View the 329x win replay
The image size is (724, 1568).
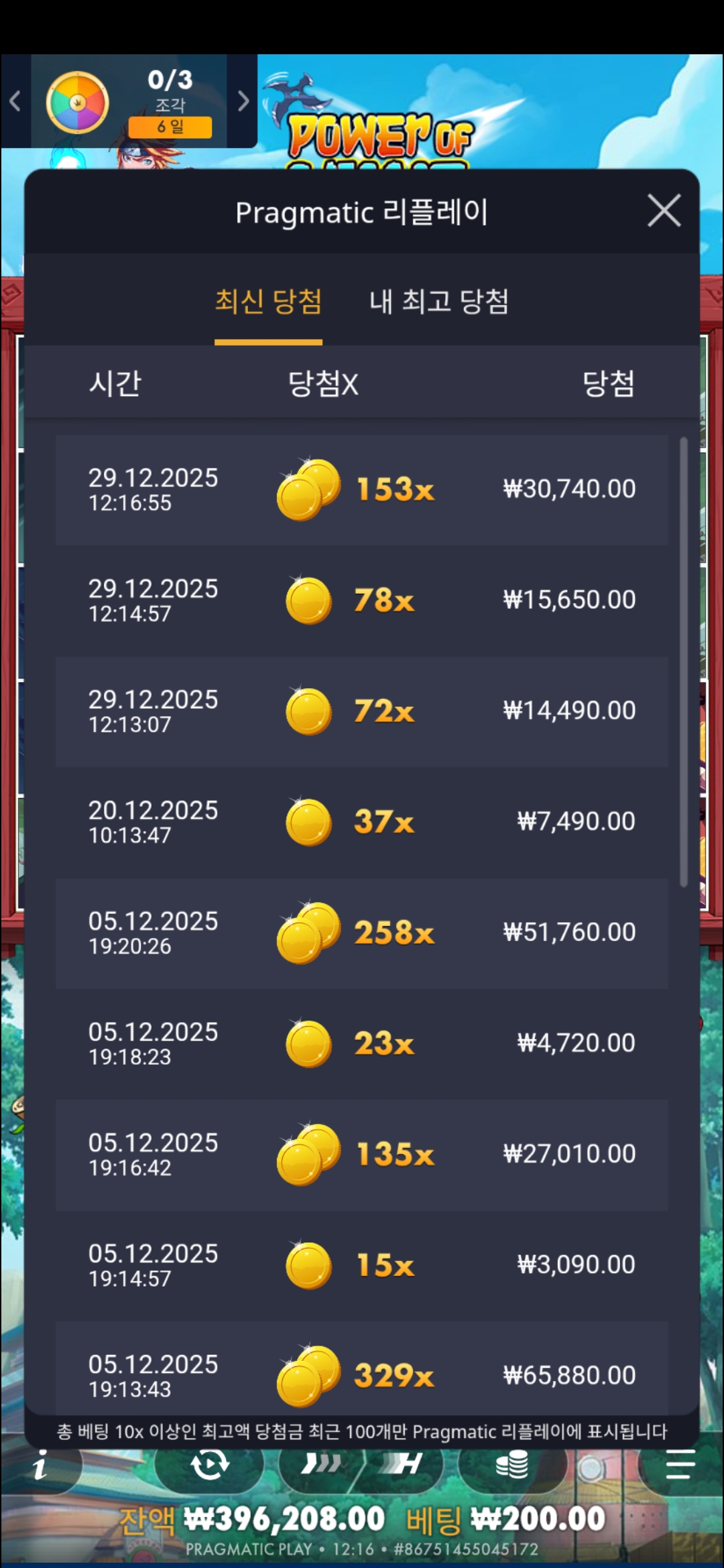click(362, 1374)
